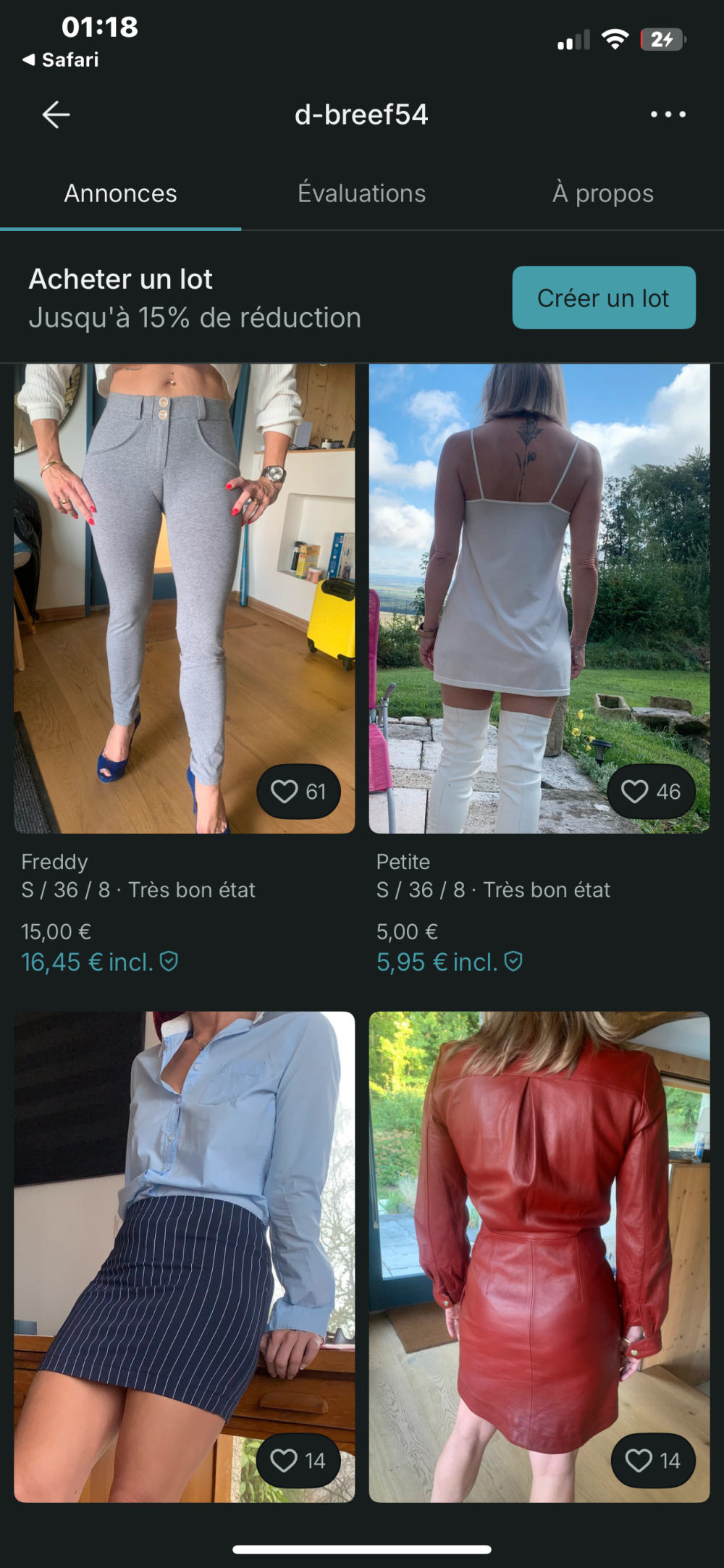Open the three-dot overflow menu

[x=668, y=114]
